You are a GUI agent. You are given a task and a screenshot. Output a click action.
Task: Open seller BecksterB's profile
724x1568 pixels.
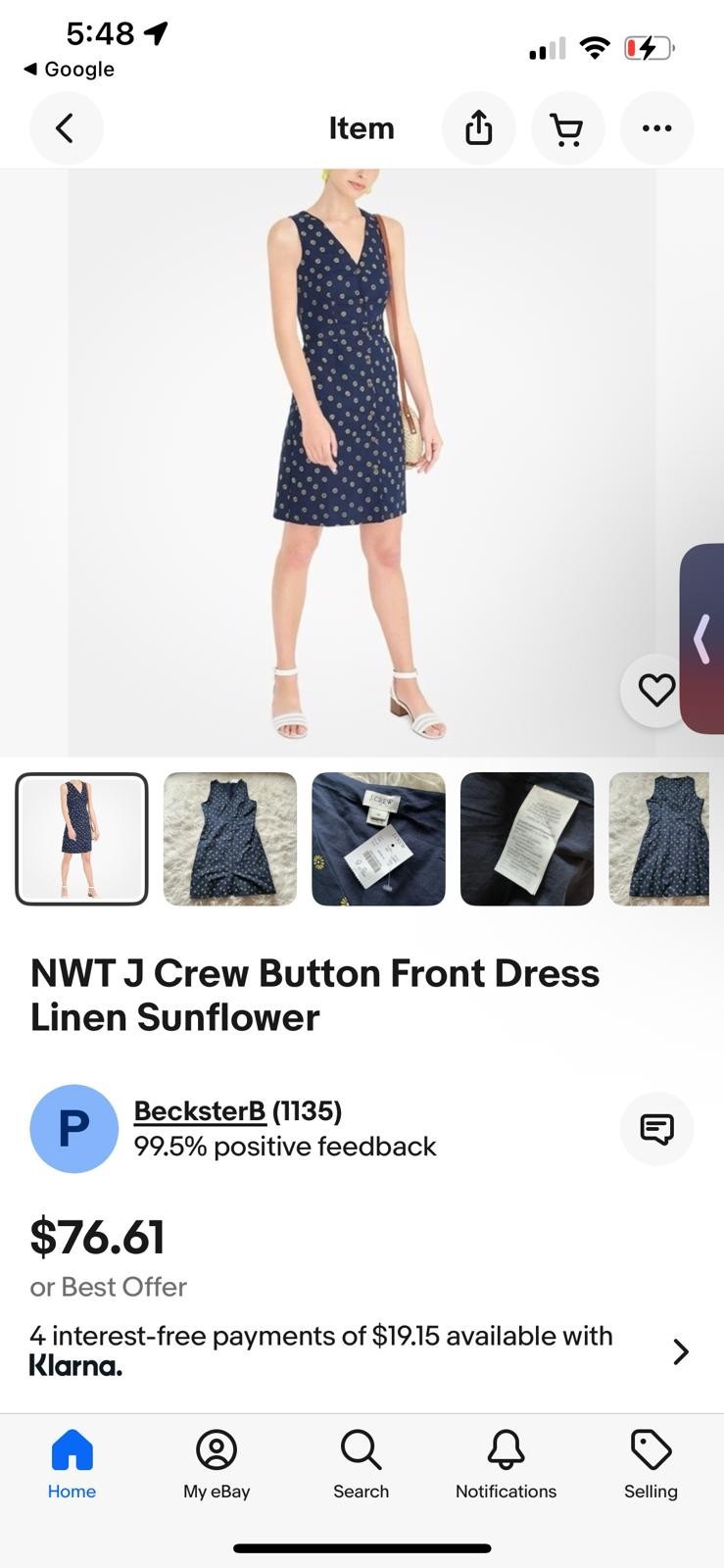200,1111
